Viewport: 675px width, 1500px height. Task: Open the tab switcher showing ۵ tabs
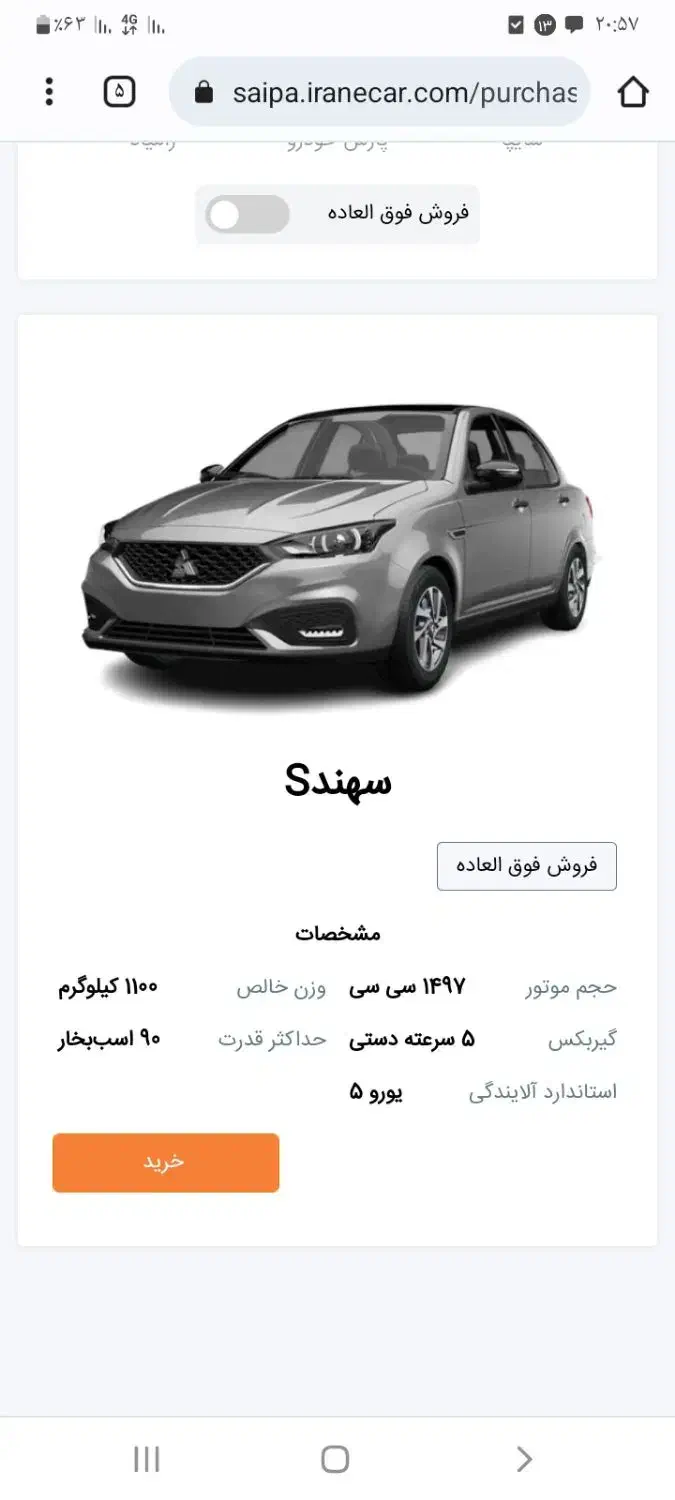[x=119, y=92]
